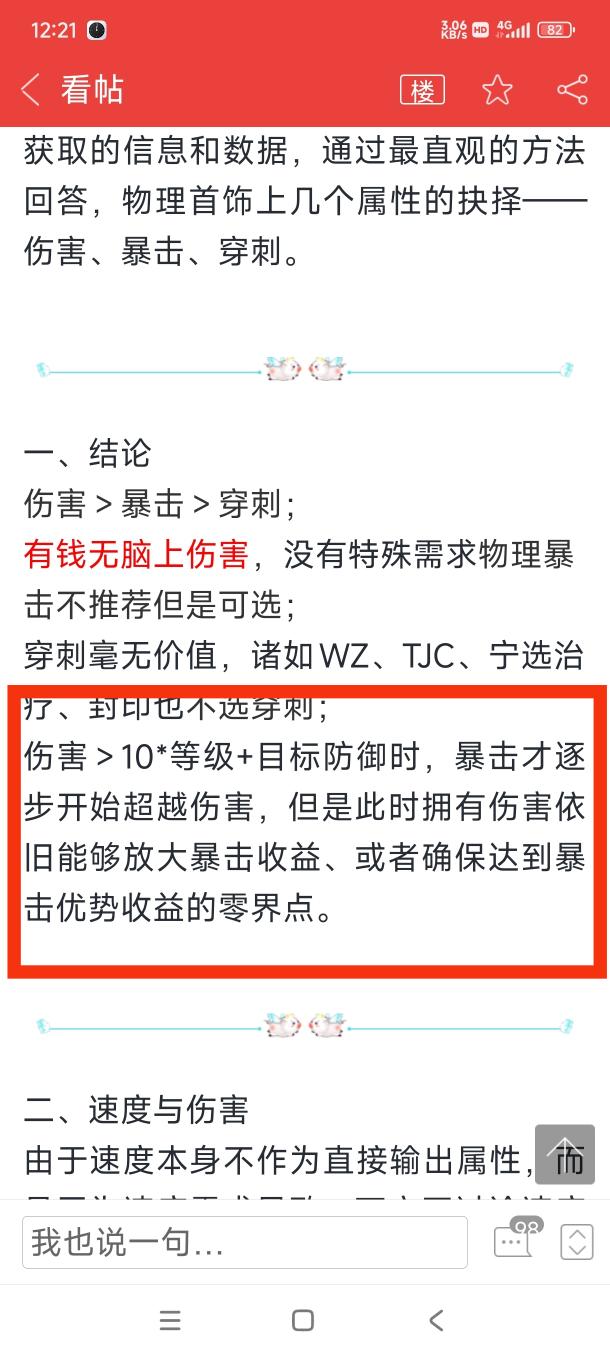610x1356 pixels.
Task: Tap the up-down arrows icon beside comments
Action: click(577, 1241)
